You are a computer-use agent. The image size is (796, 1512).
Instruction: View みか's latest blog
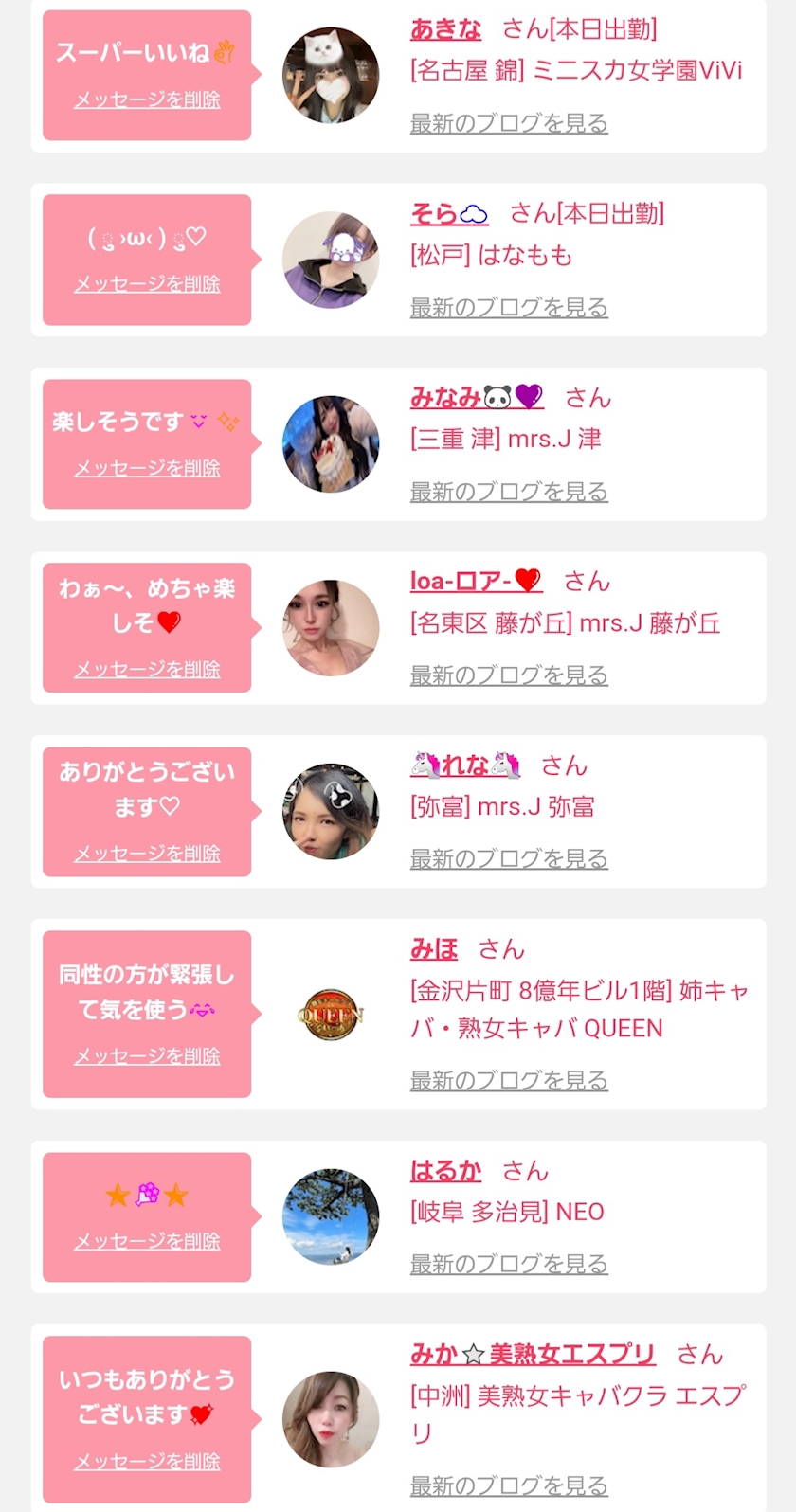[509, 1485]
